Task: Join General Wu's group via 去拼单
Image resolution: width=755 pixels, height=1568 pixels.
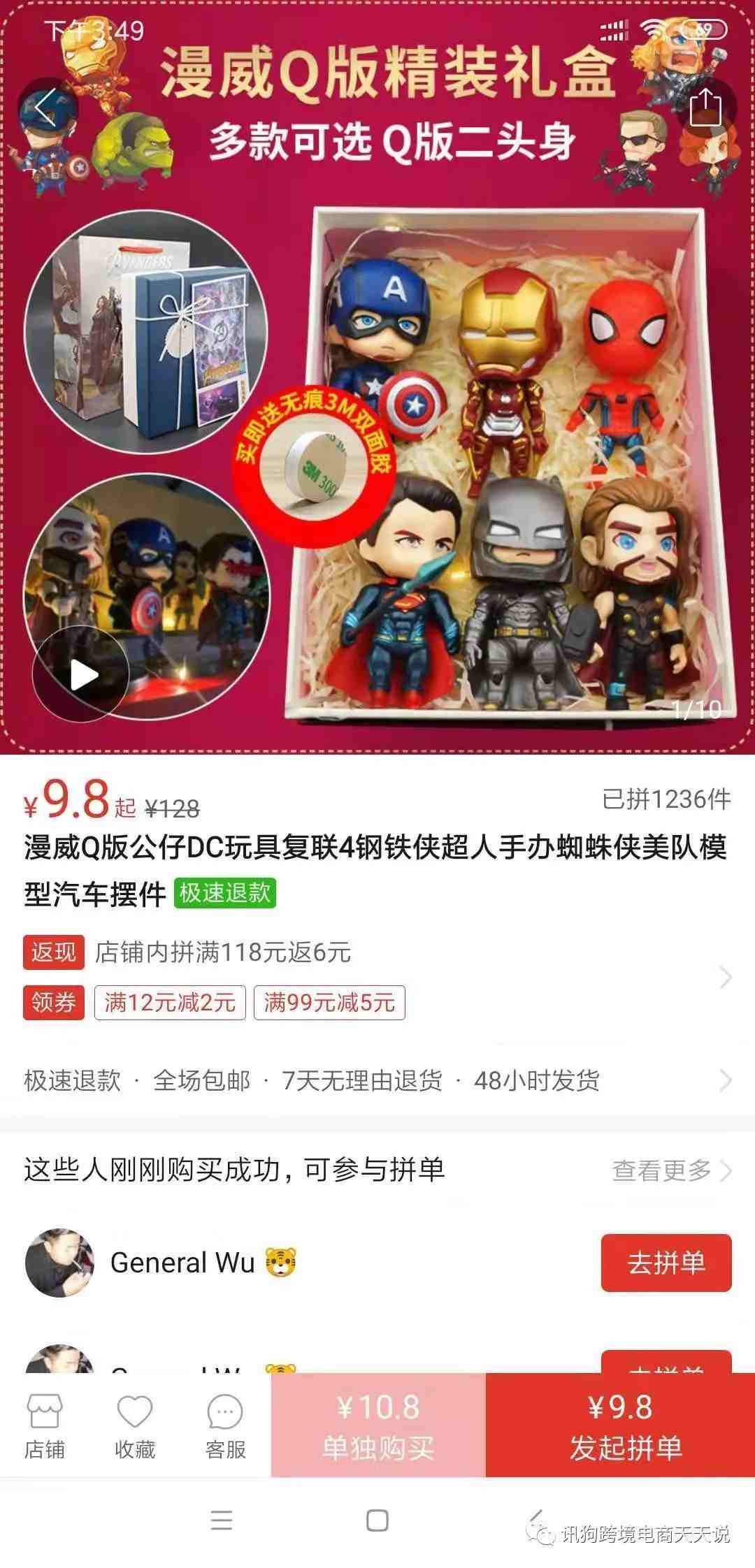Action: point(666,1263)
